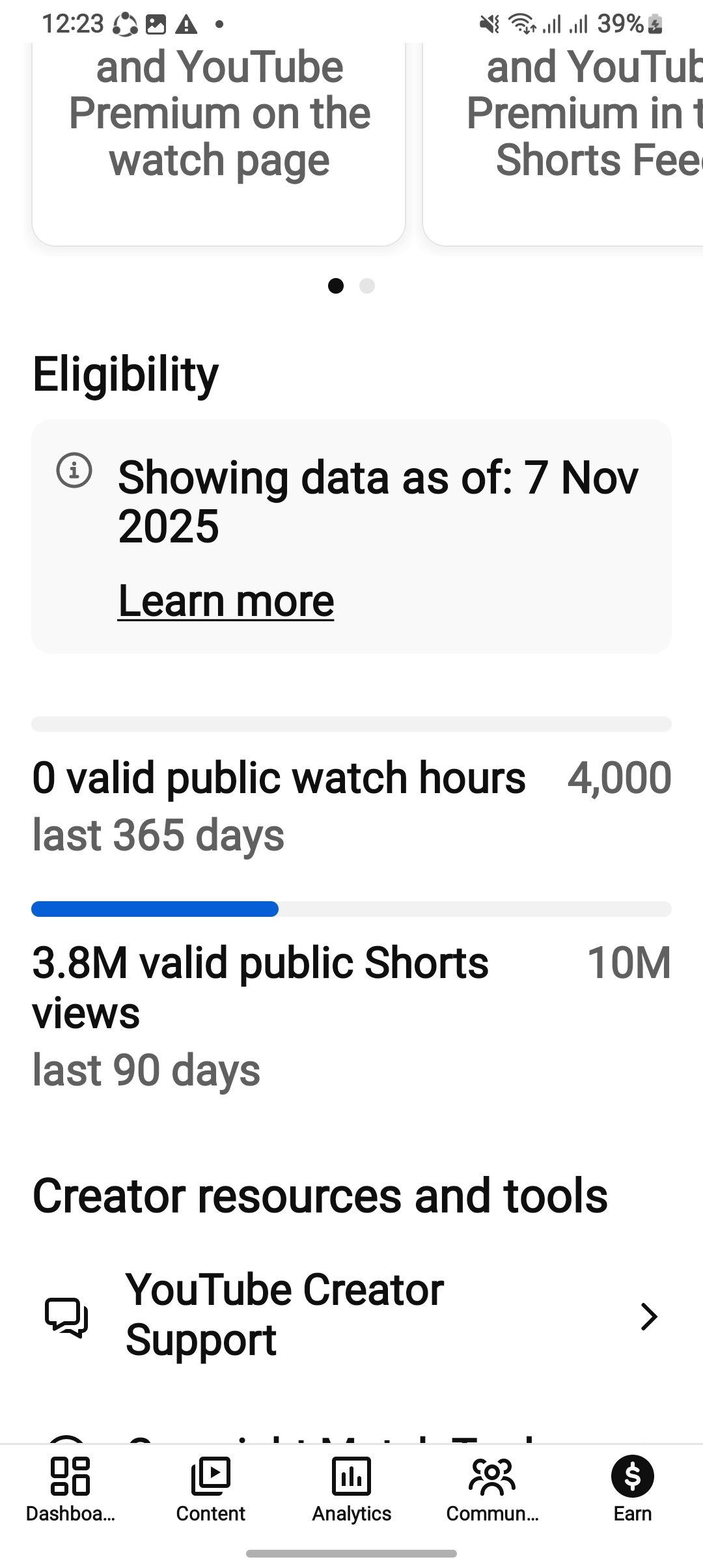Switch to the Dashboard tab
This screenshot has height=1568, width=703.
pyautogui.click(x=70, y=1489)
